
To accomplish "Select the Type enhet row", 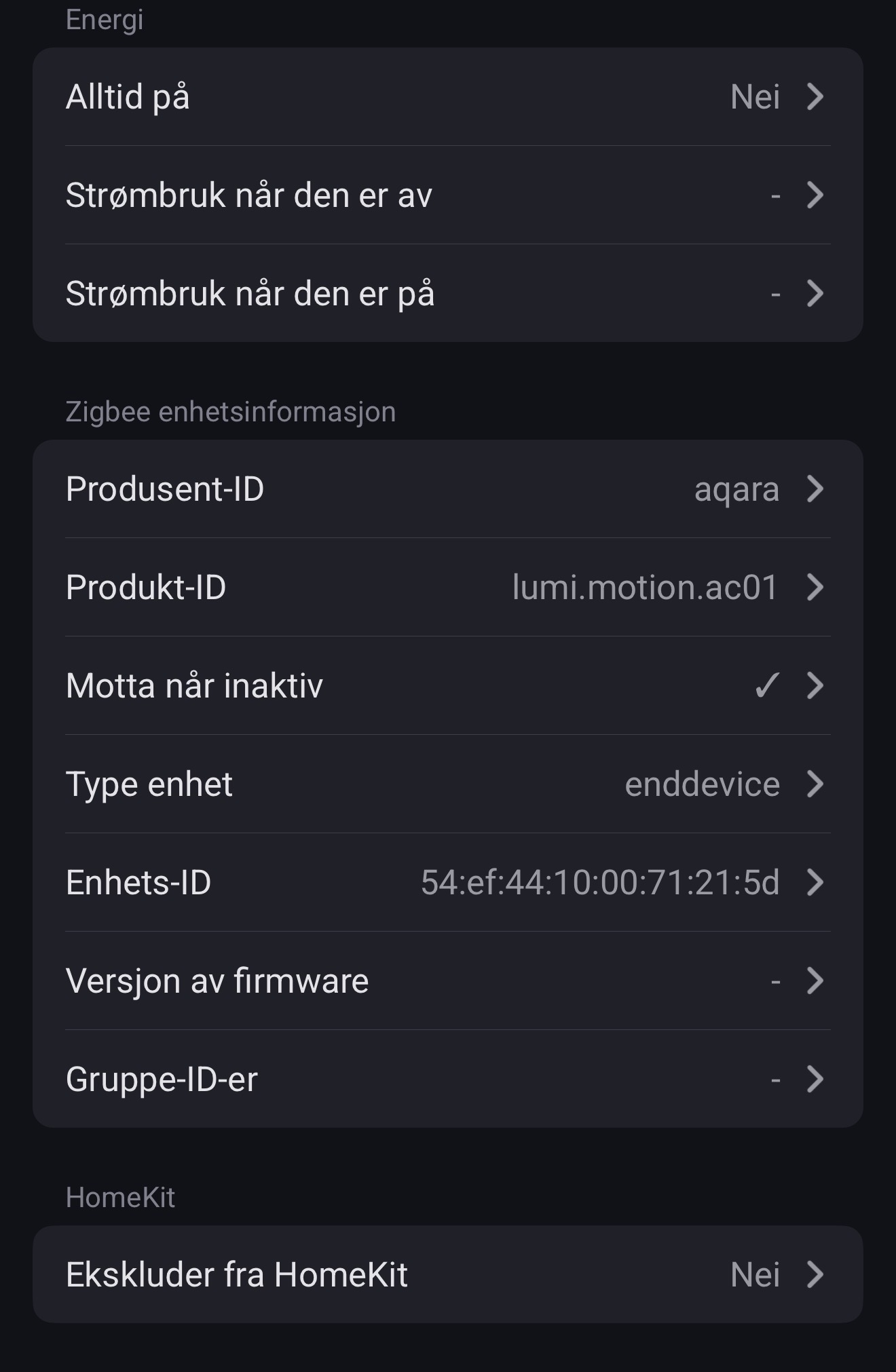I will pos(447,784).
